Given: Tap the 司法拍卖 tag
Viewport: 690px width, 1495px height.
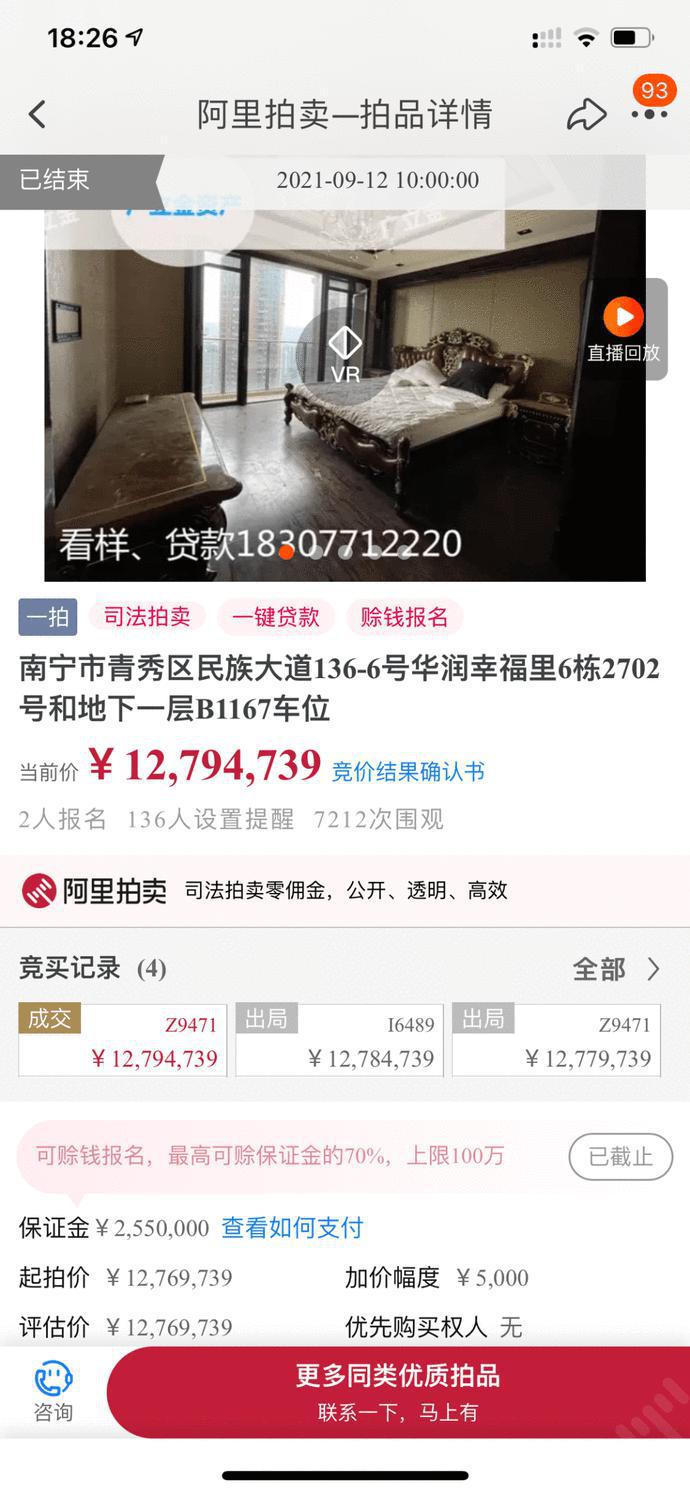Looking at the screenshot, I should pos(147,617).
